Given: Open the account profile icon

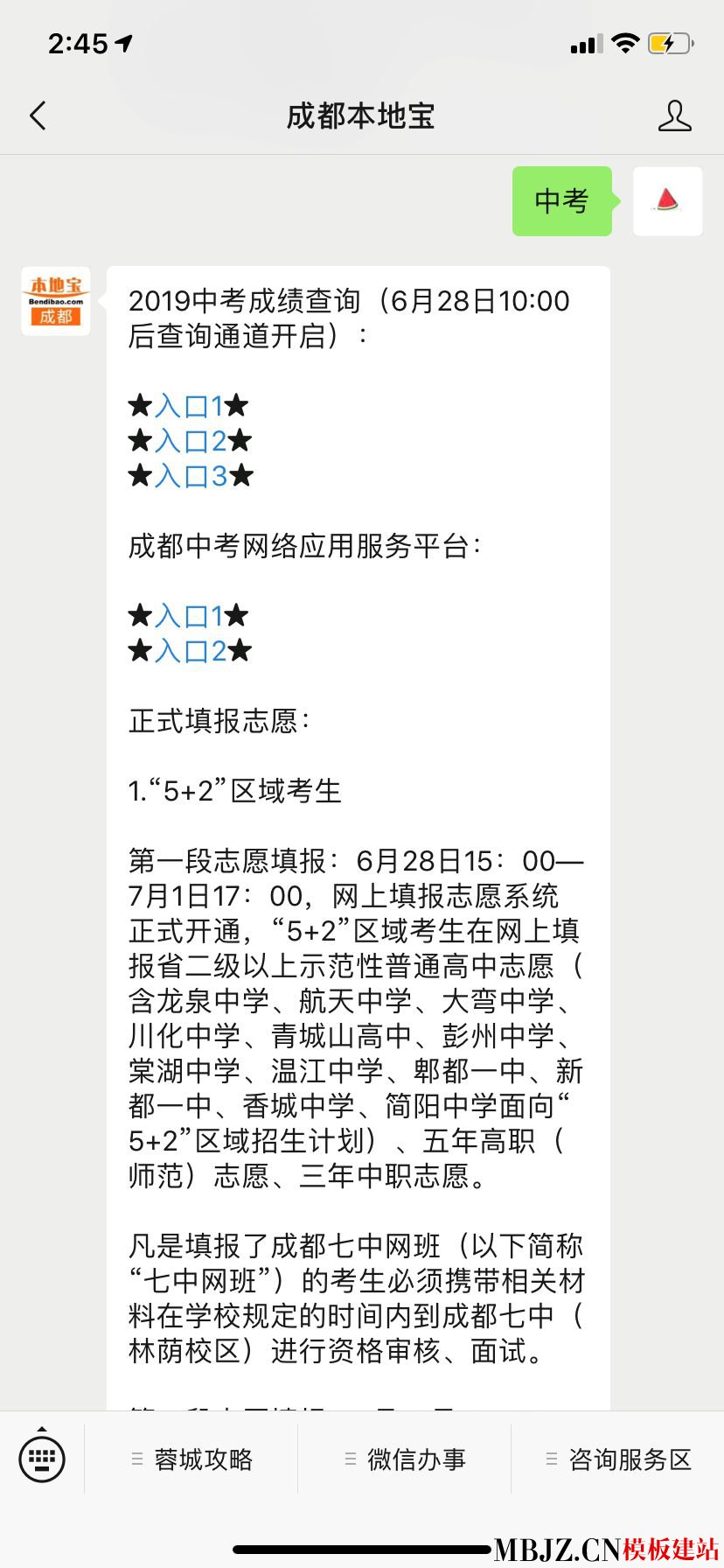Looking at the screenshot, I should click(x=674, y=115).
